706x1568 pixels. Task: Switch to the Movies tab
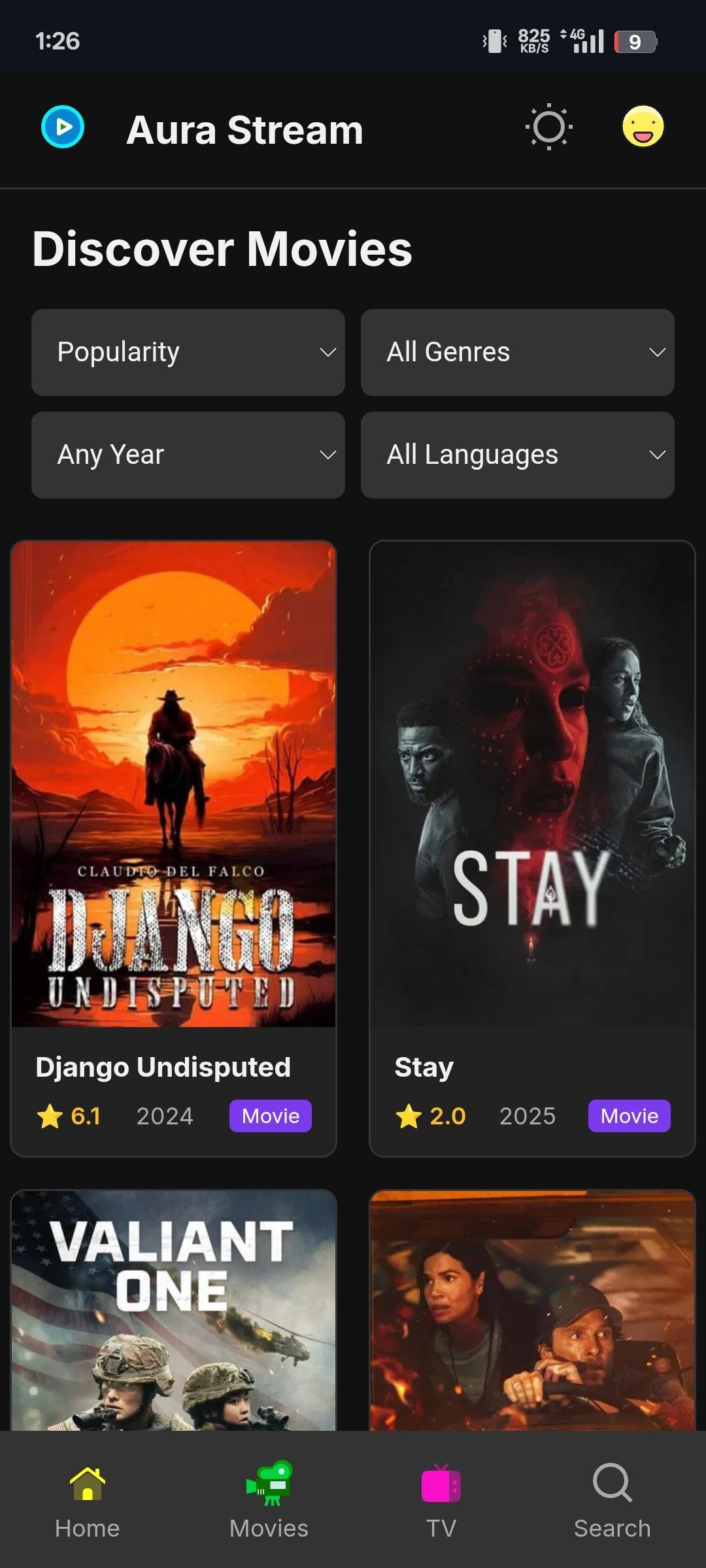tap(269, 1503)
